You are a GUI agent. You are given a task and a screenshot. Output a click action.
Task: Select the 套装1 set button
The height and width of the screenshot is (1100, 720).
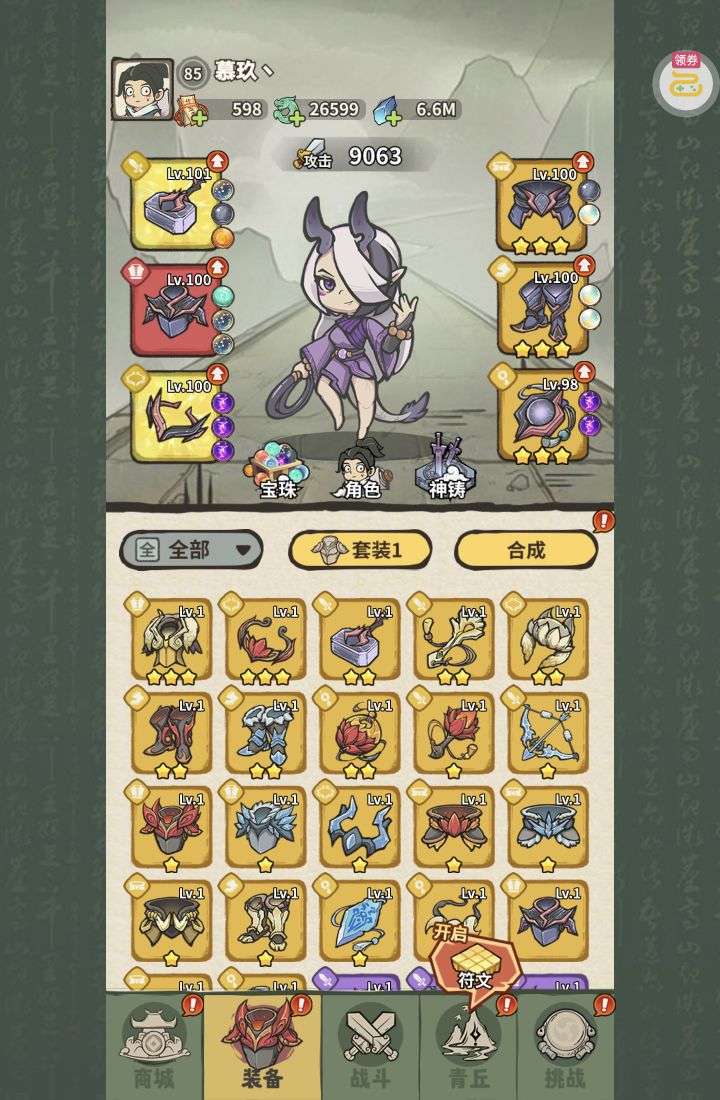click(x=360, y=549)
